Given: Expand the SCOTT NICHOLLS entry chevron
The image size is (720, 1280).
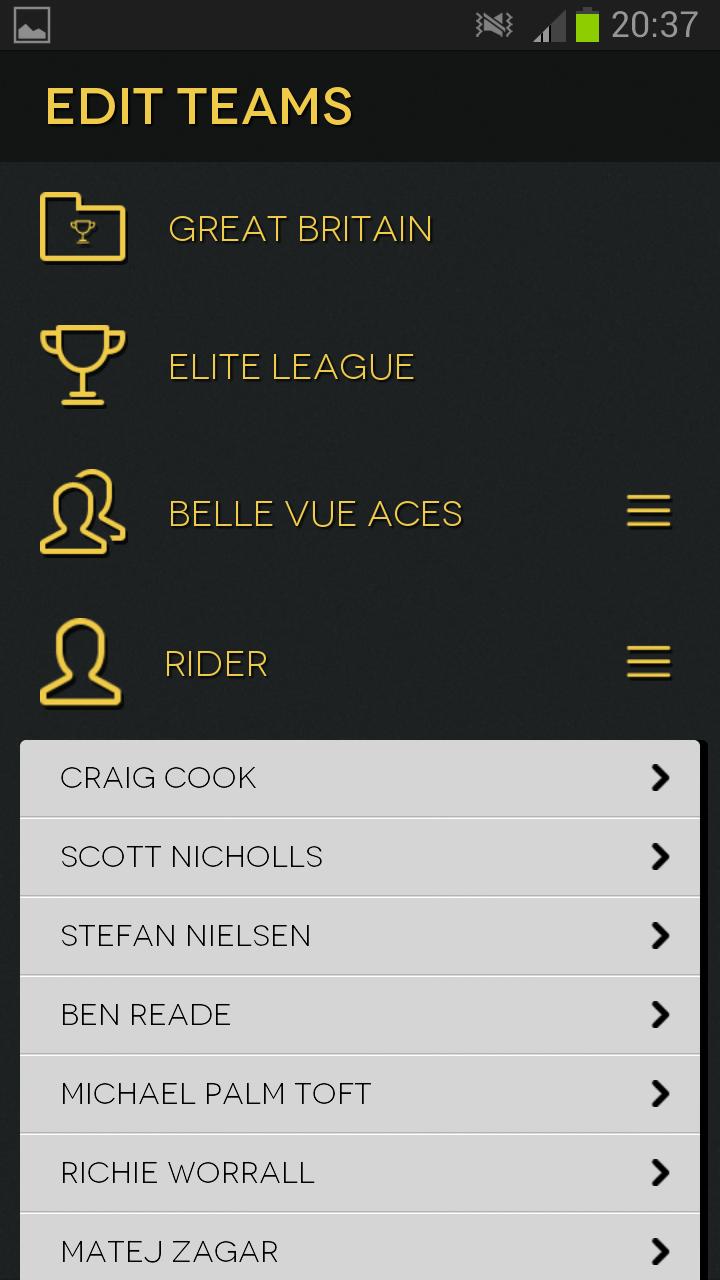Looking at the screenshot, I should click(660, 857).
